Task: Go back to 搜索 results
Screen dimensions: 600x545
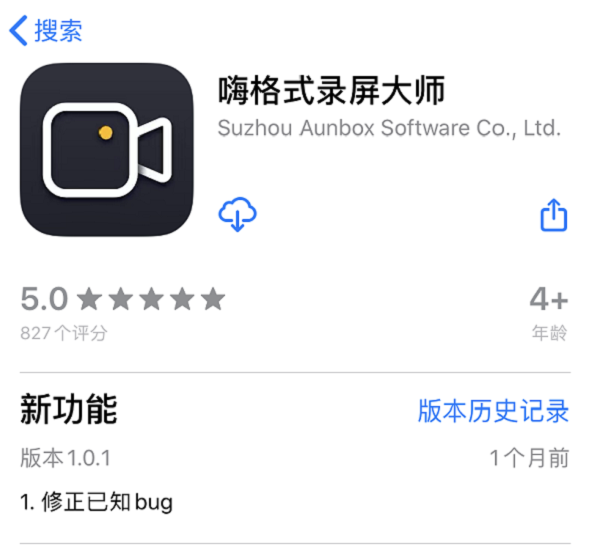Action: pos(45,30)
